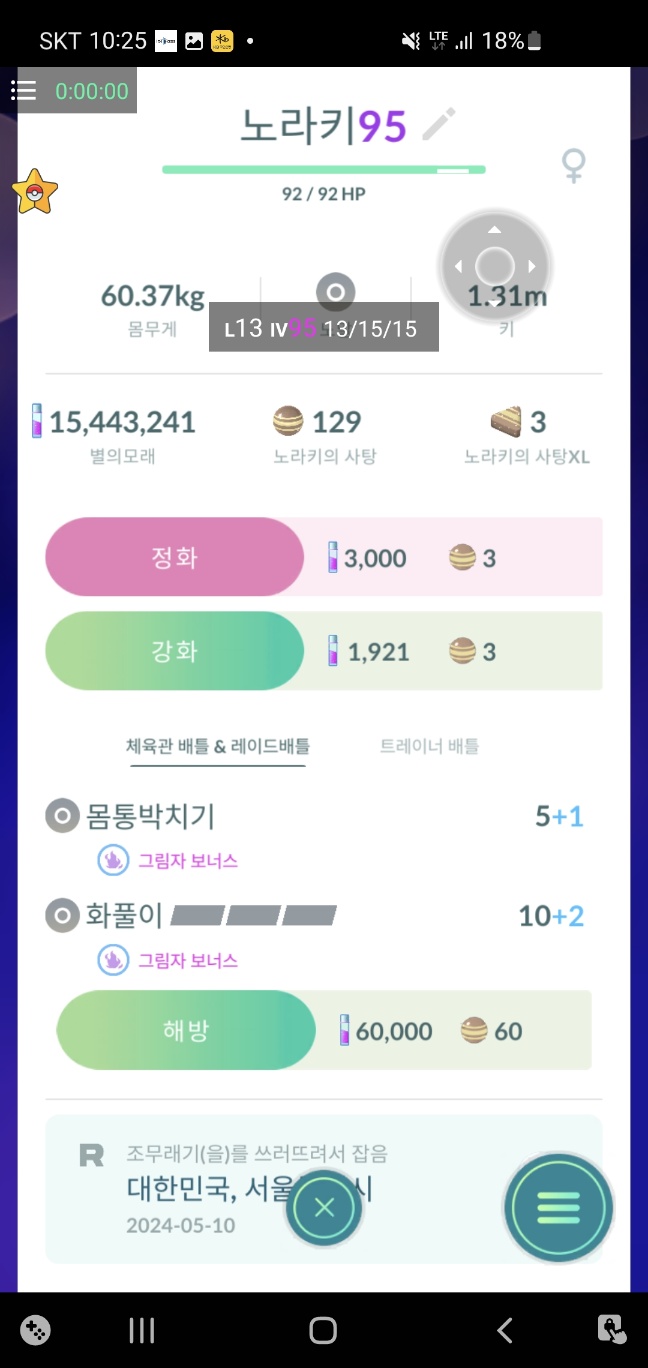Open recent apps from the navigation bar
Screen dimensions: 648x1368
pyautogui.click(x=142, y=1330)
